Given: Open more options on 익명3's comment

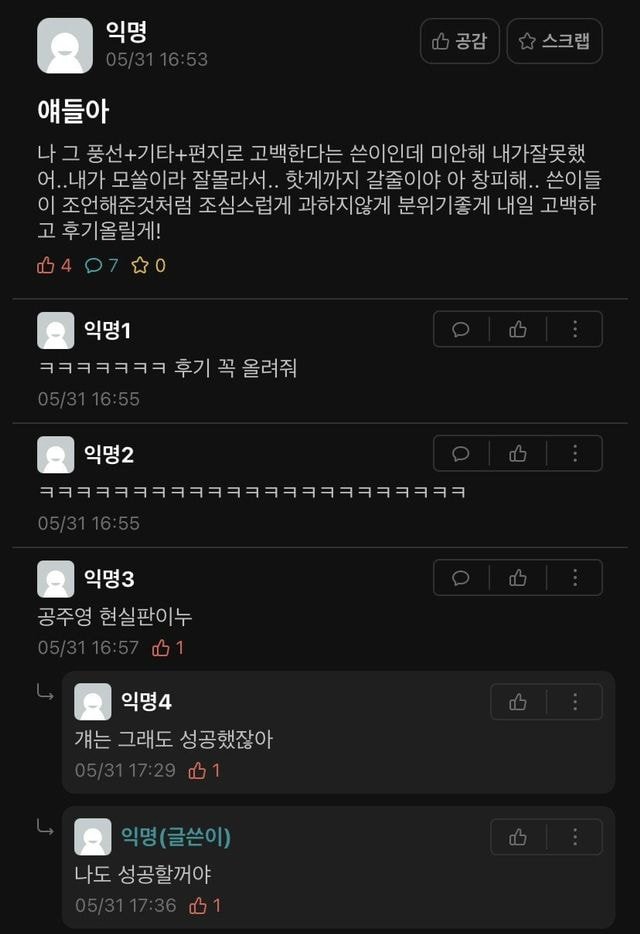Looking at the screenshot, I should tap(575, 578).
